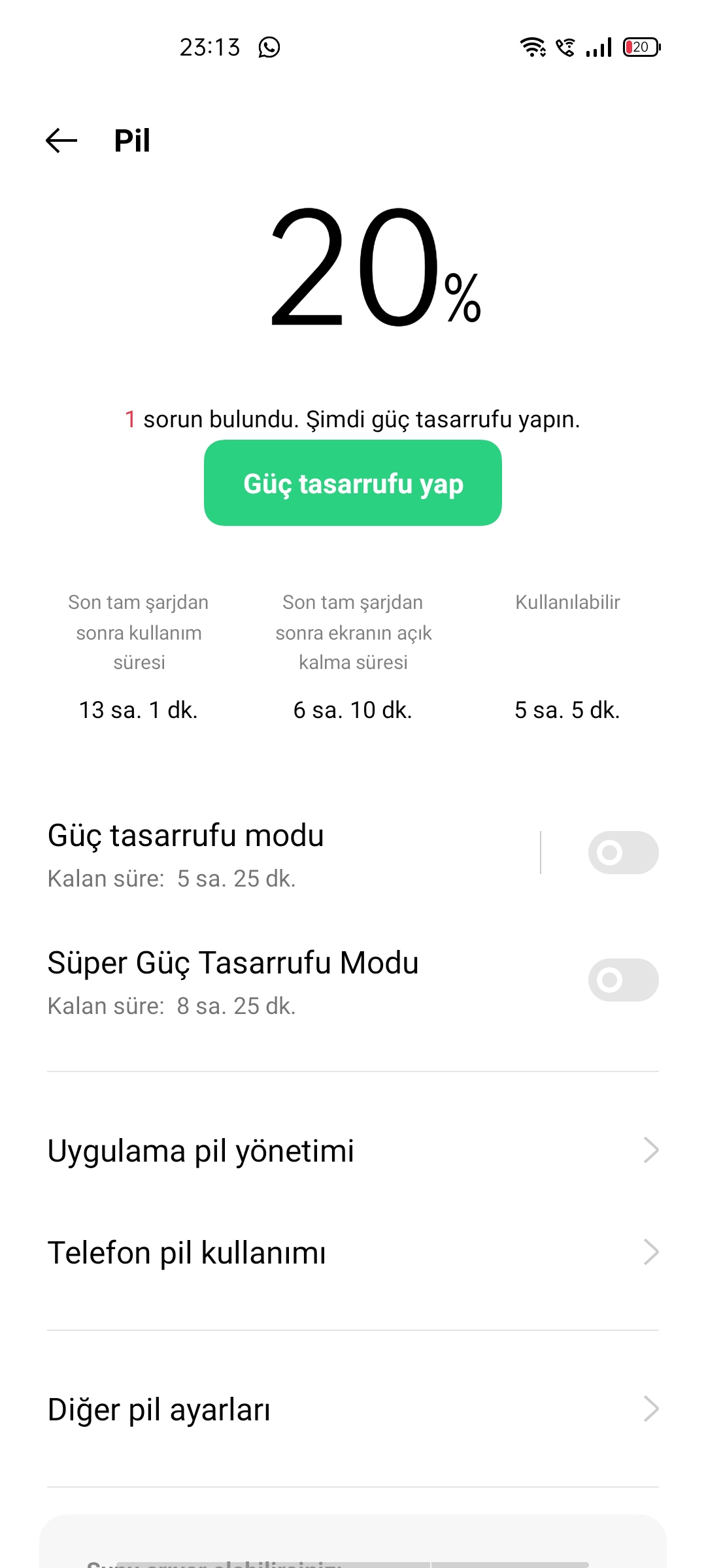
Task: Turn on Süper Güç Tasarrufu Modu
Action: tap(623, 980)
